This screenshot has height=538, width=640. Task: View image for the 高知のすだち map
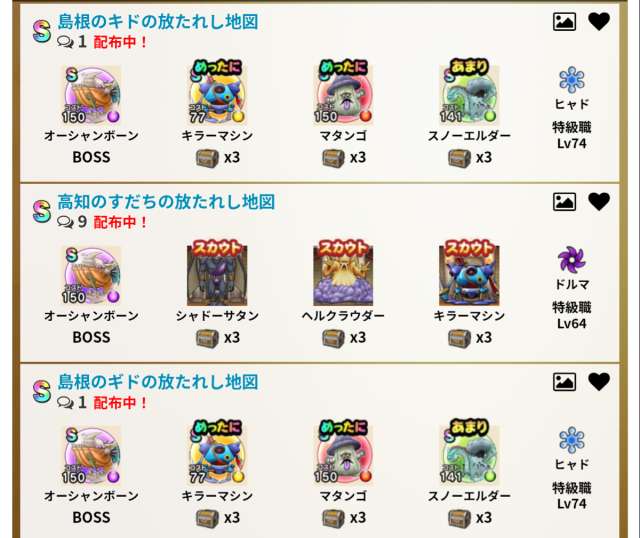[x=564, y=202]
